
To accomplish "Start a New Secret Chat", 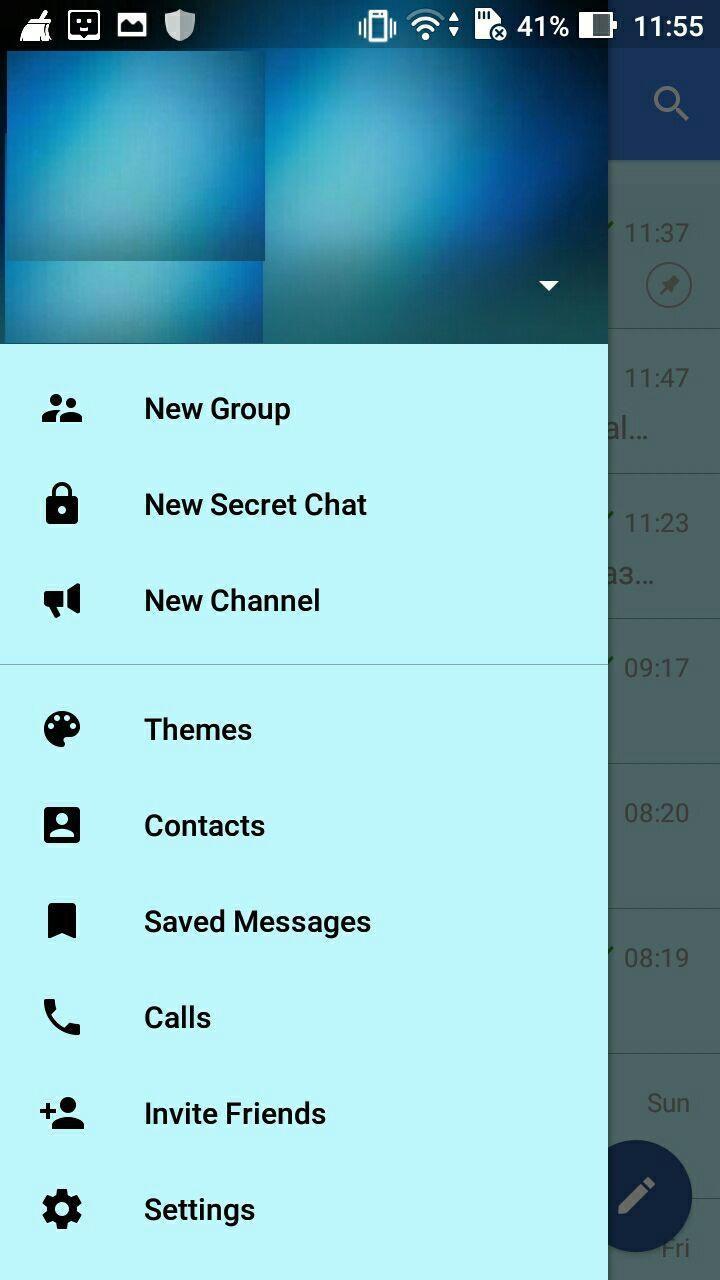I will [255, 505].
